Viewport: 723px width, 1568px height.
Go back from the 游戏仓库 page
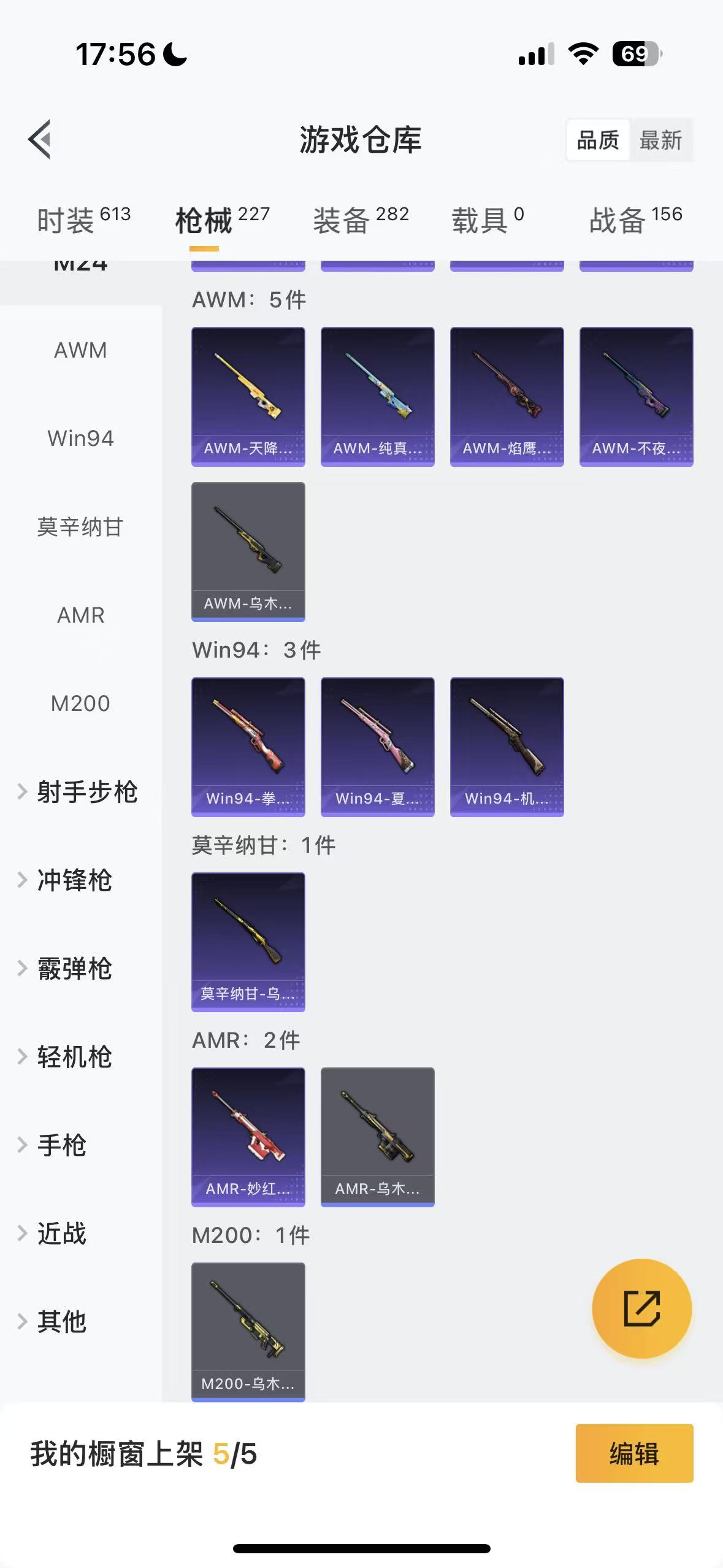[40, 139]
